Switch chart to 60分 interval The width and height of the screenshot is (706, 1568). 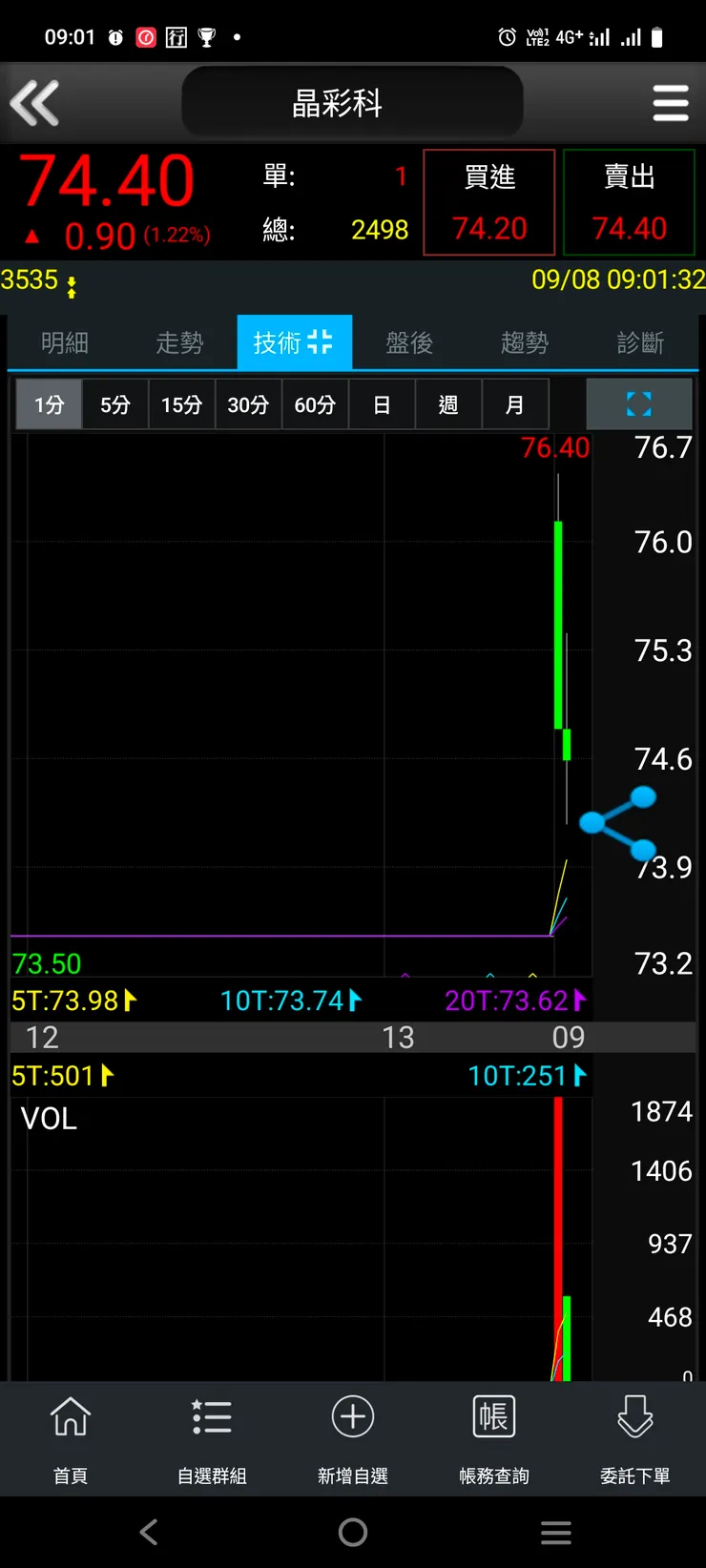315,405
